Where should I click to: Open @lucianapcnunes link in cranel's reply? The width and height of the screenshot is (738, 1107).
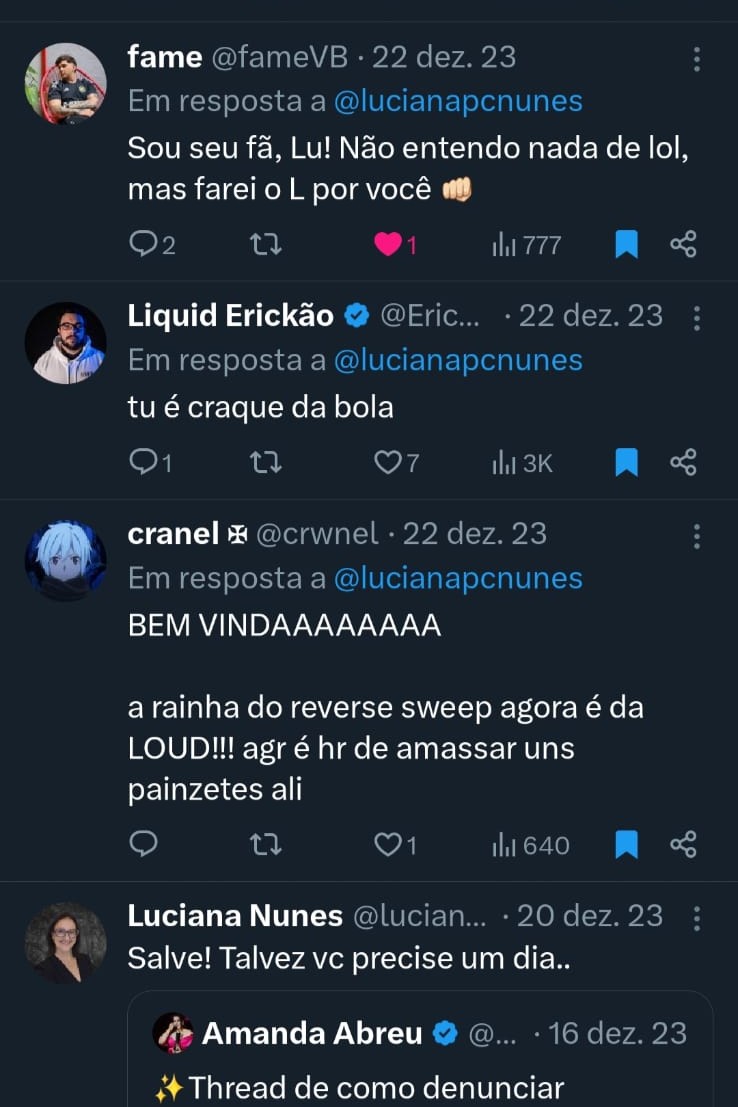tap(458, 578)
